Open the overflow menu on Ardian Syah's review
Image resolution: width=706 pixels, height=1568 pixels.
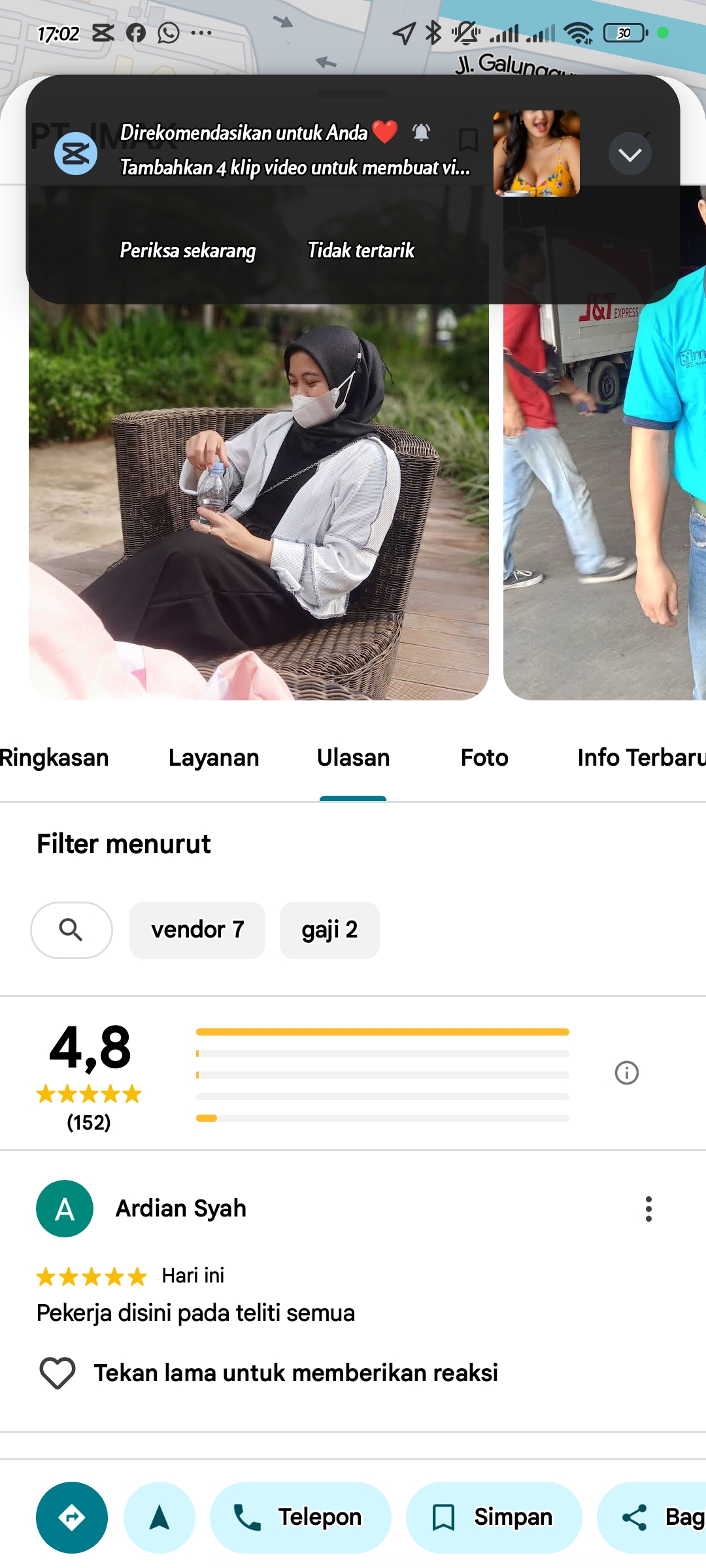coord(648,1209)
